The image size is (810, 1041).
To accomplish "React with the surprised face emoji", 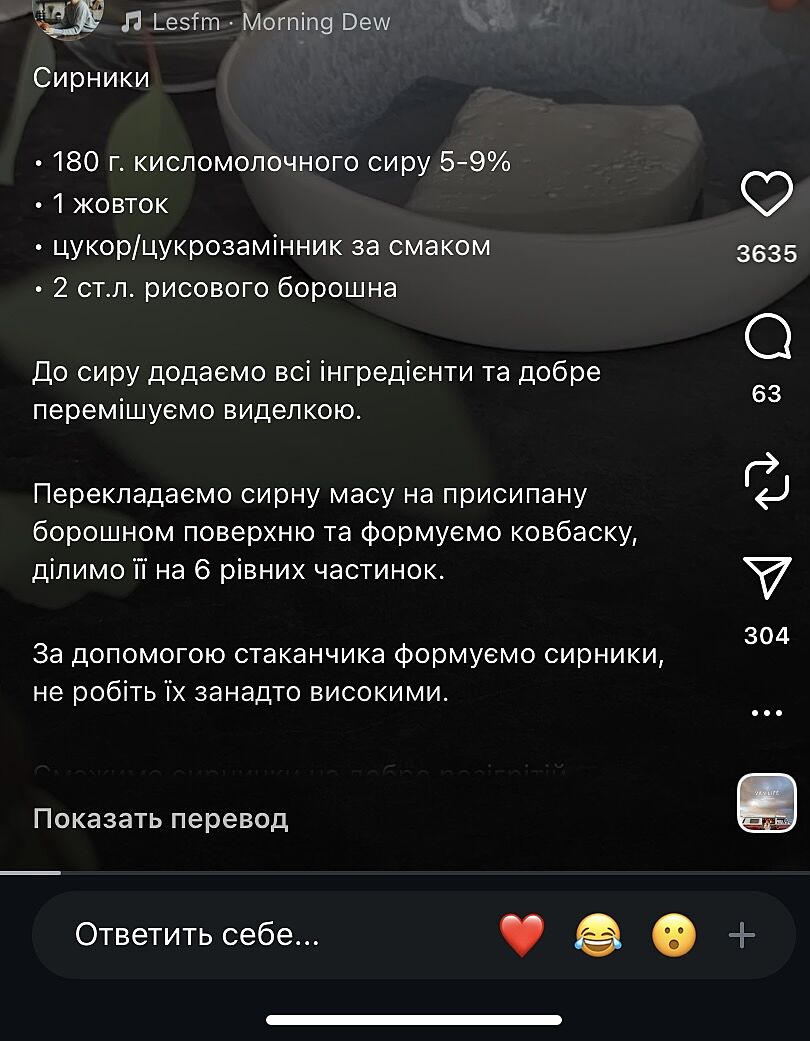I will [x=673, y=936].
